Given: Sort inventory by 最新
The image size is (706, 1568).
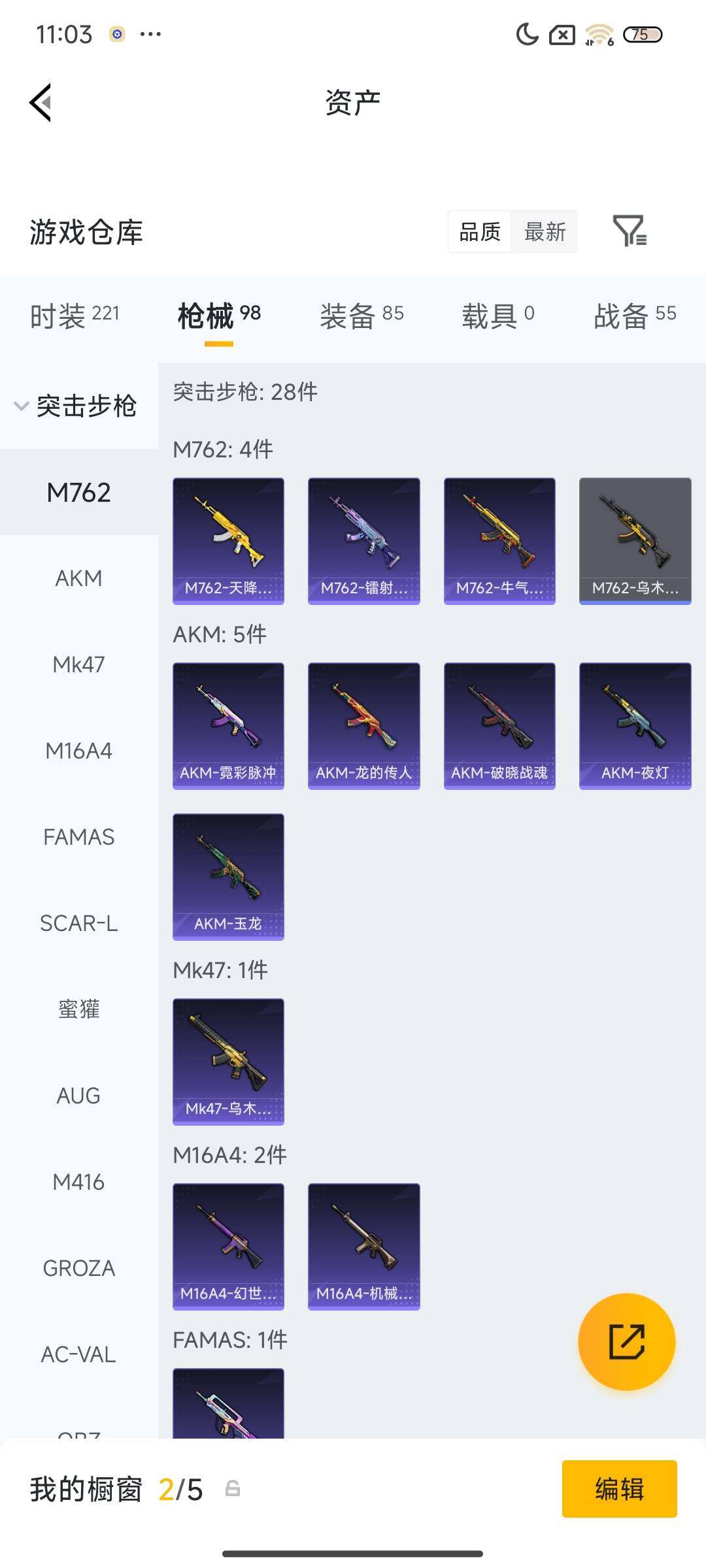Looking at the screenshot, I should tap(545, 232).
